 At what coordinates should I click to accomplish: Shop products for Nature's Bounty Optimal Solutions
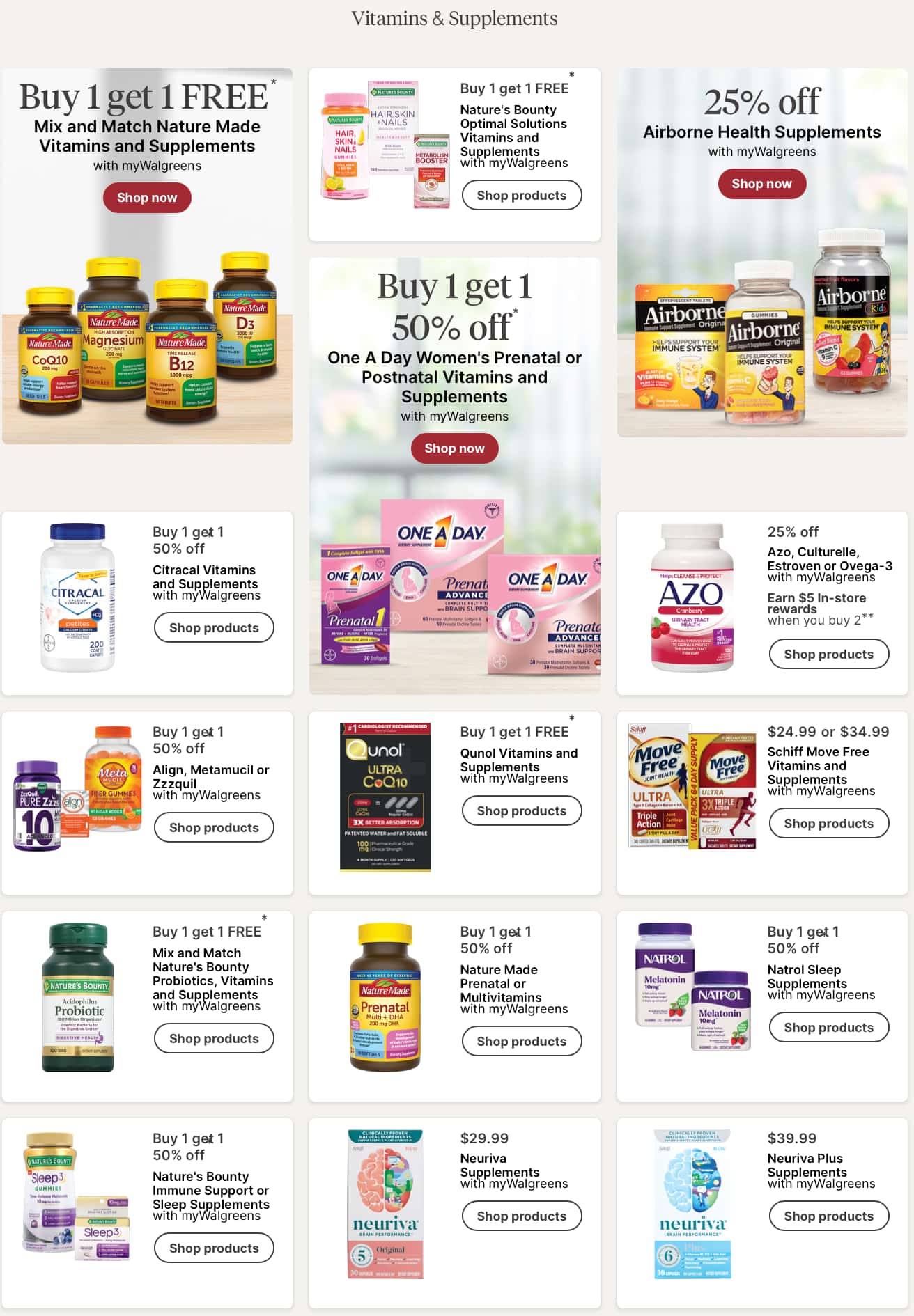tap(521, 196)
